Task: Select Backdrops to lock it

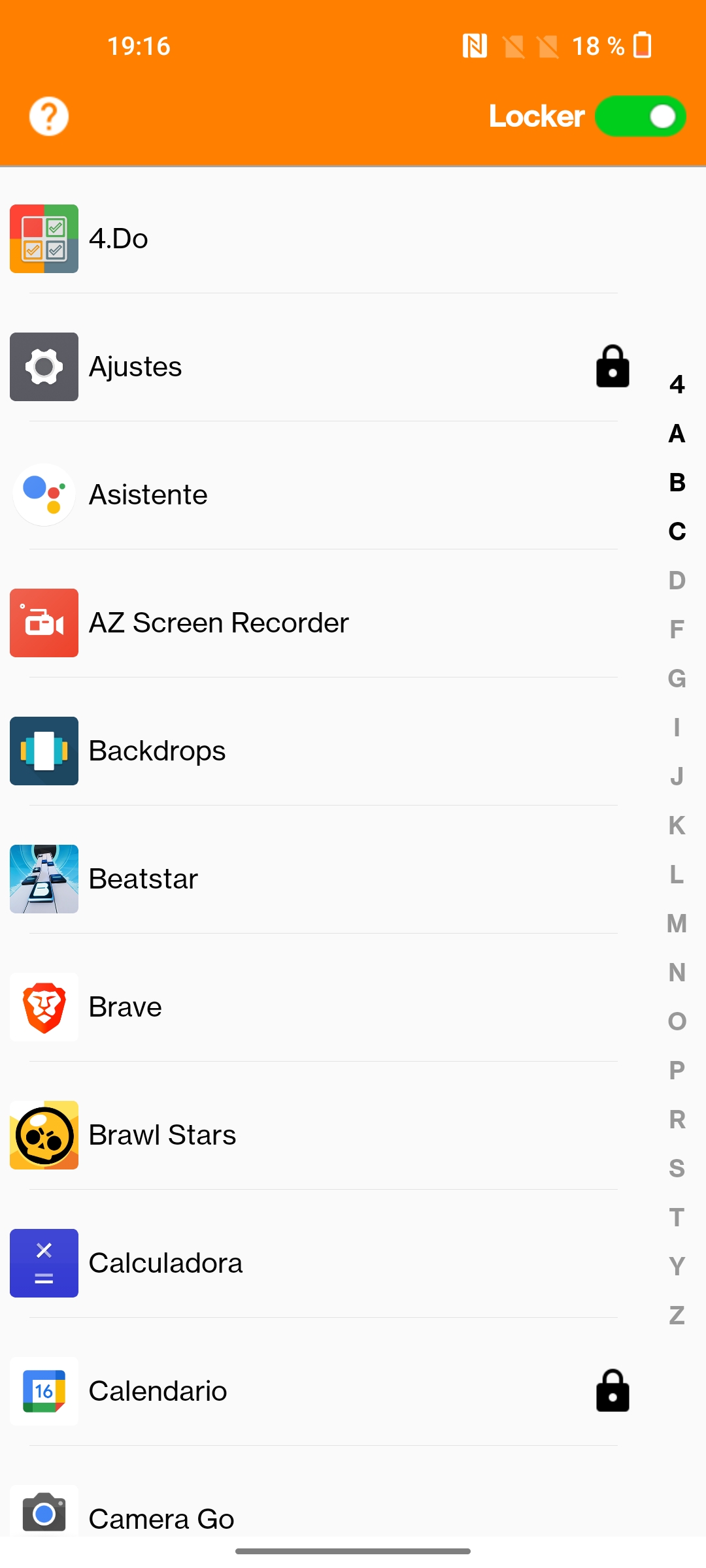Action: 314,751
